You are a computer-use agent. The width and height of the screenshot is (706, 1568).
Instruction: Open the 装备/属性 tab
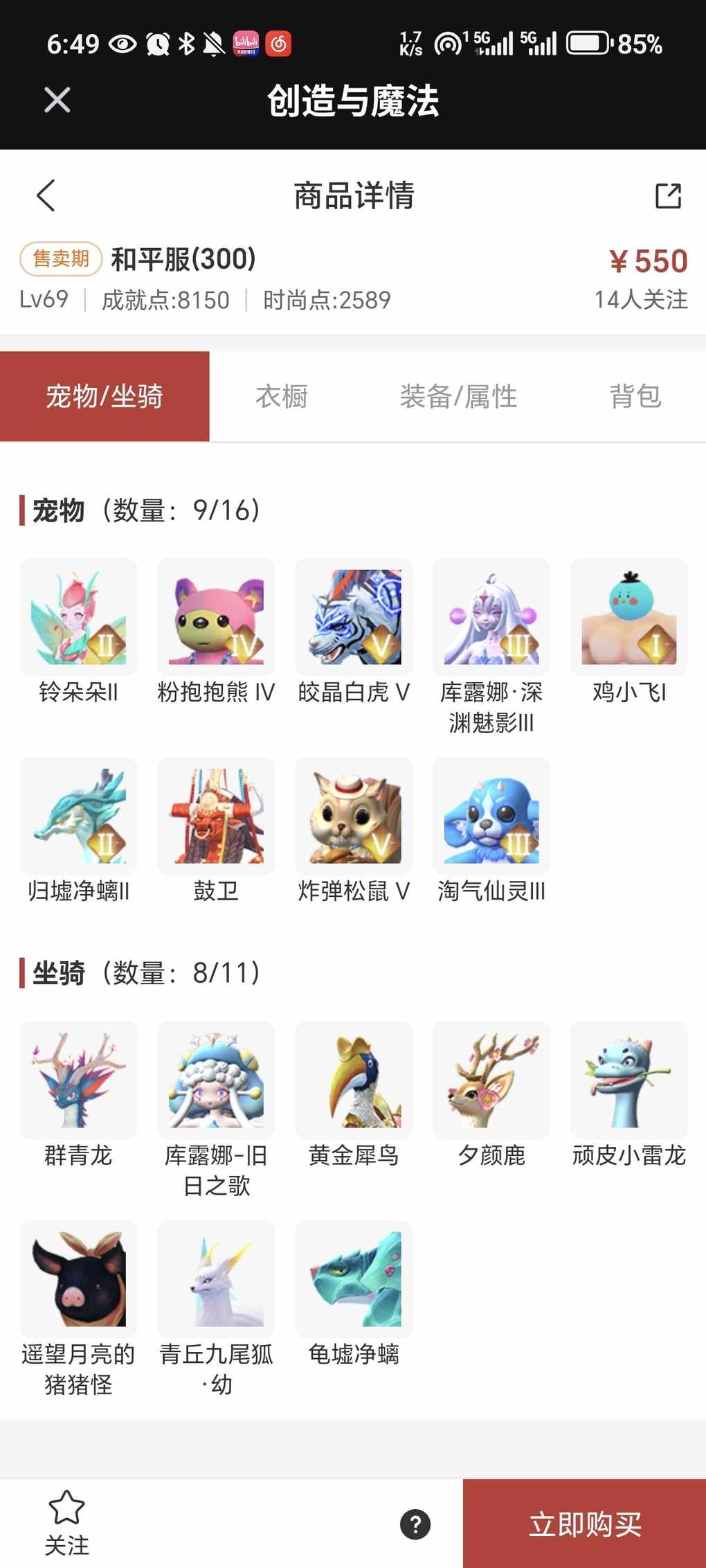458,396
